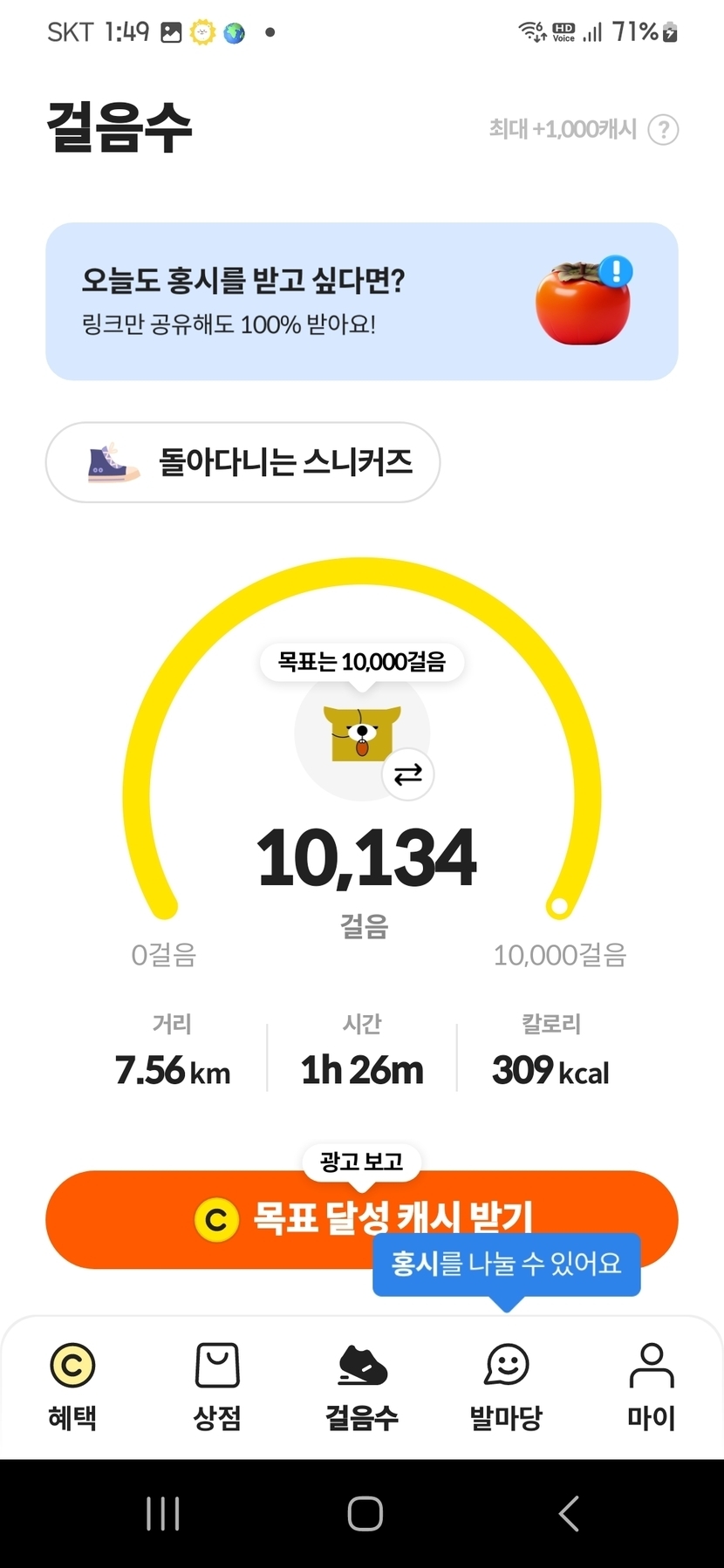
Task: Tap the 돌아다니는 스니커즈 chip
Action: (x=242, y=462)
